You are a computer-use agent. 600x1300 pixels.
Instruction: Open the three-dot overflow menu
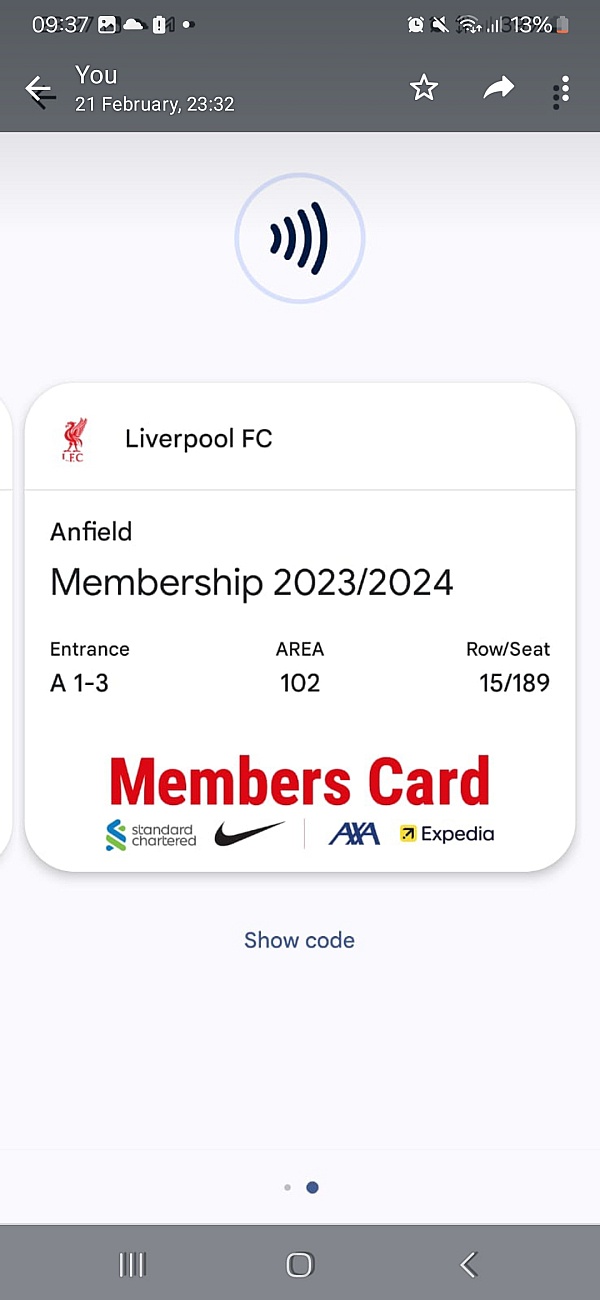[561, 91]
